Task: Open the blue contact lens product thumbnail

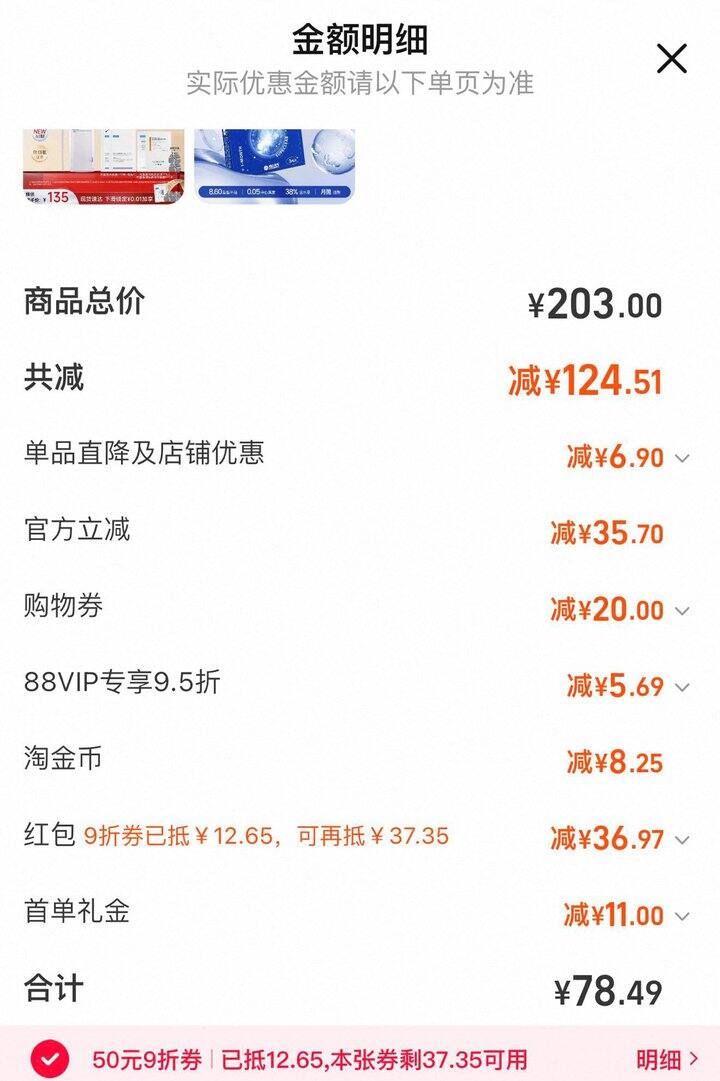Action: tap(274, 166)
